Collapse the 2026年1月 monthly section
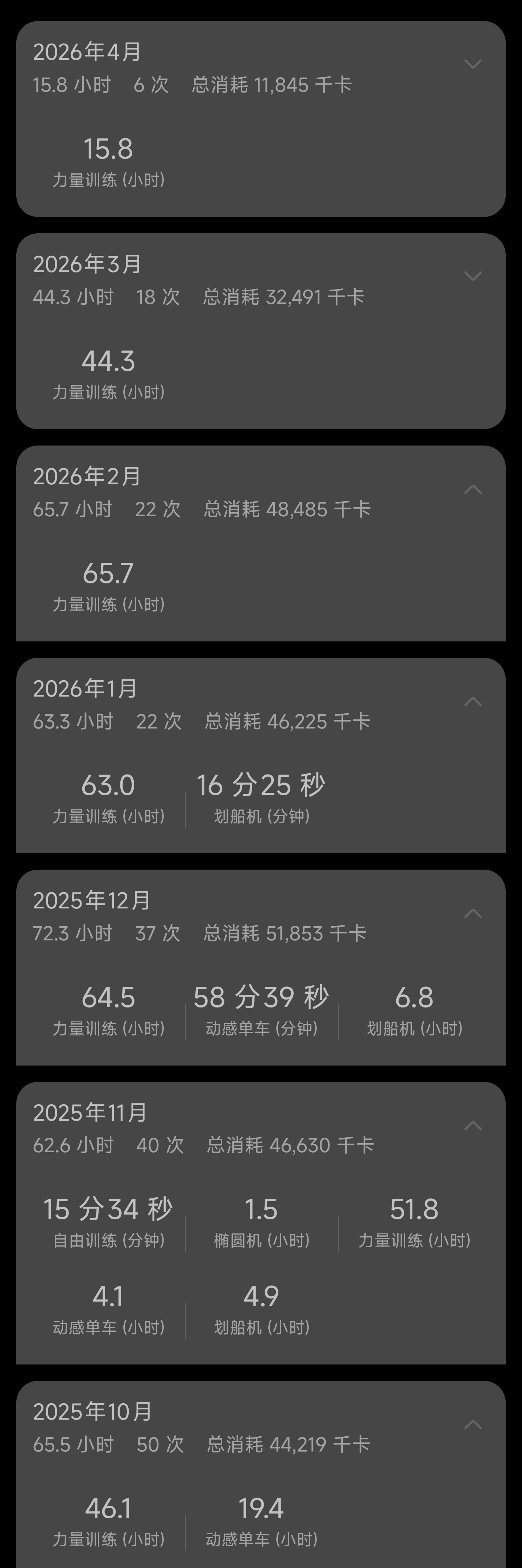 coord(473,701)
